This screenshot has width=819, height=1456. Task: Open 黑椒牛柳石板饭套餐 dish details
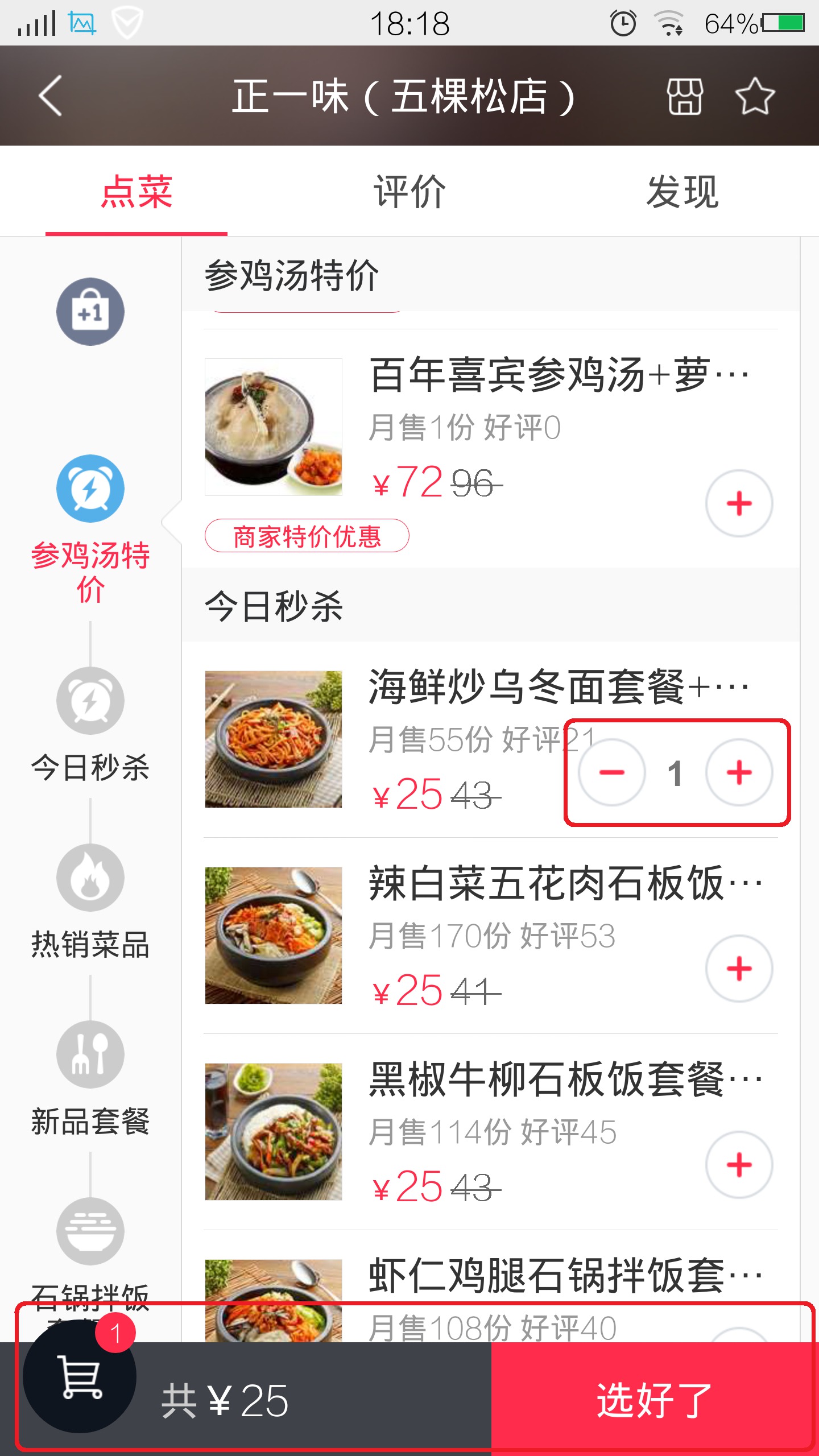546,1079
